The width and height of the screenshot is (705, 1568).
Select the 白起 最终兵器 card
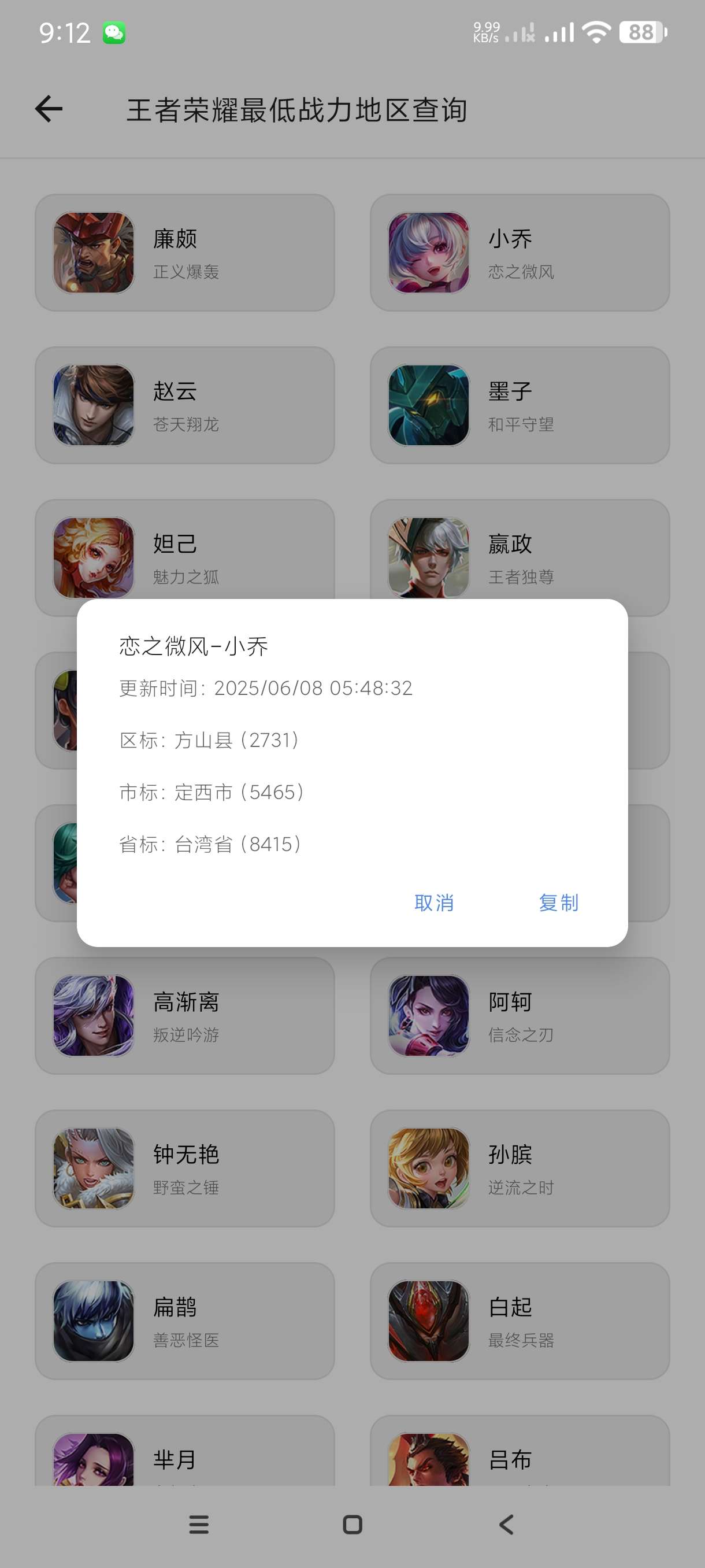(x=520, y=1321)
